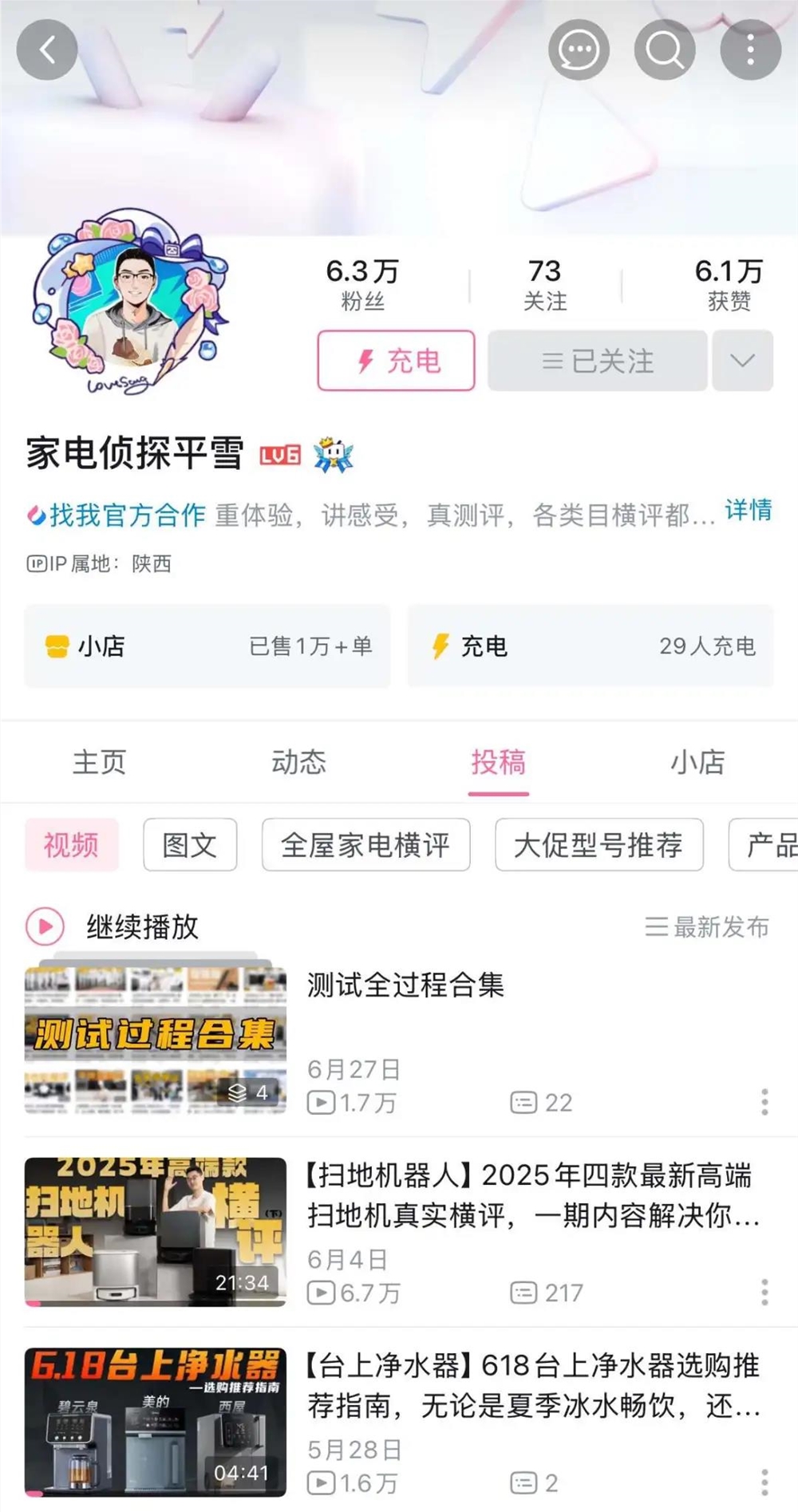The width and height of the screenshot is (798, 1512).
Task: Tap the play icon next to 继续播放
Action: 44,927
